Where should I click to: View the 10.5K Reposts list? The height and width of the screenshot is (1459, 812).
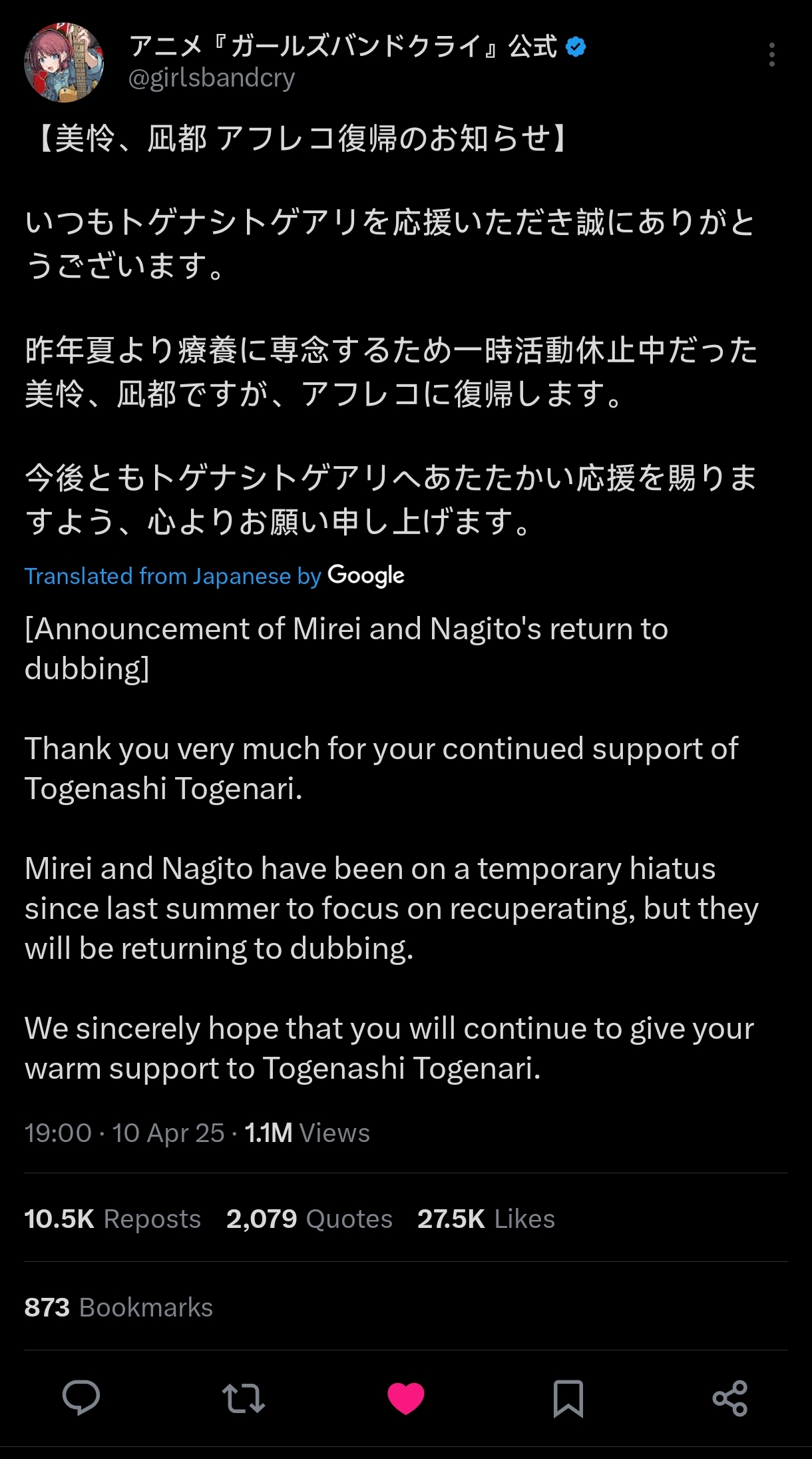coord(112,1219)
